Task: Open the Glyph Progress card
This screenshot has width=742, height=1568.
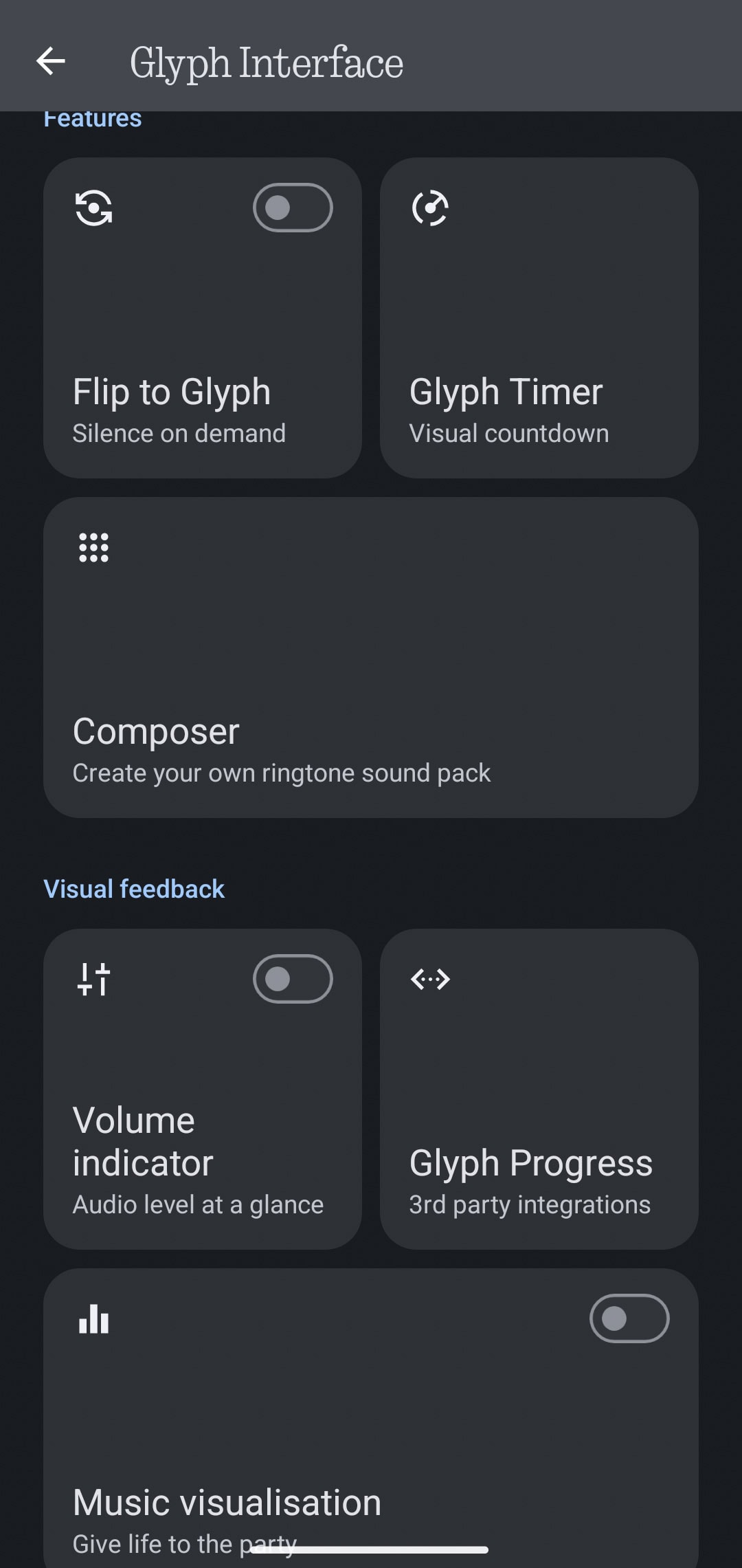Action: [x=539, y=1089]
